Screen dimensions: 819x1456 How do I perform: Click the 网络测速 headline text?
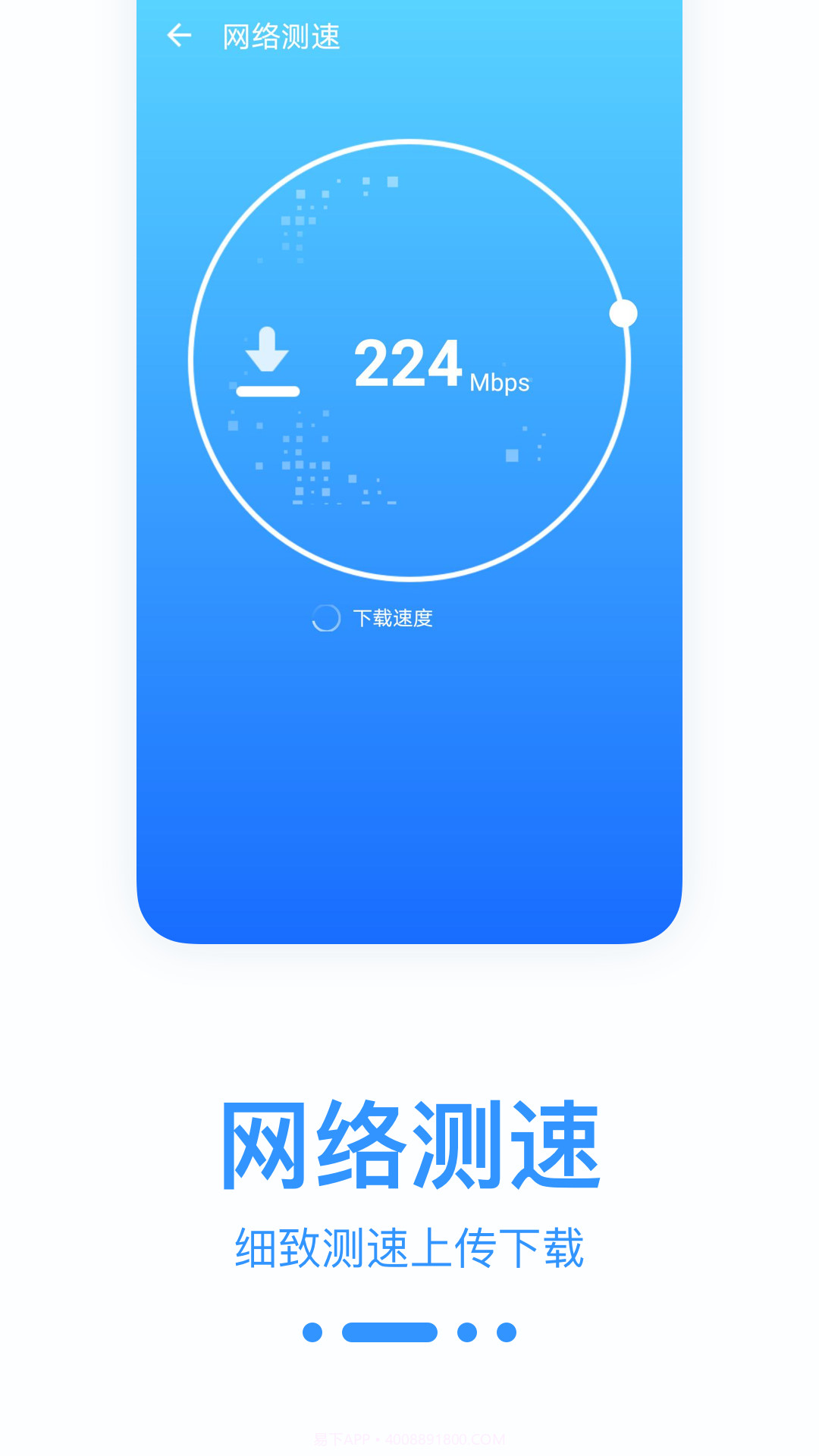[x=409, y=1144]
